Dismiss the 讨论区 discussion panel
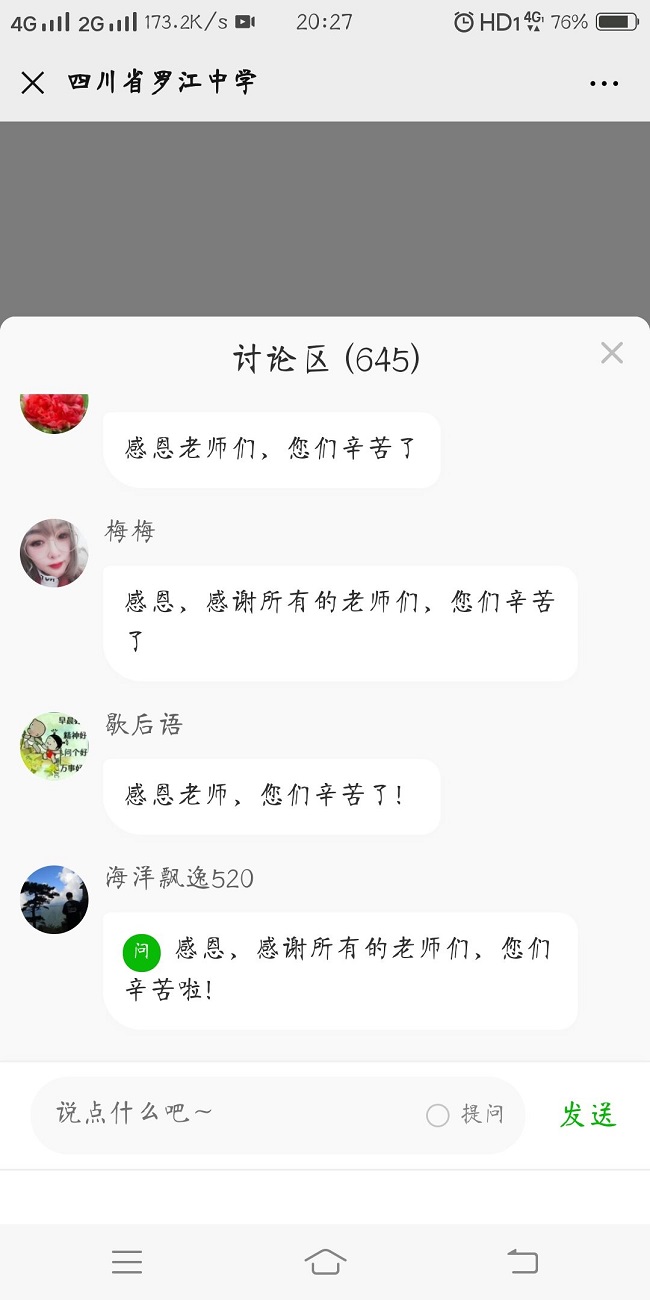The height and width of the screenshot is (1300, 650). point(611,353)
